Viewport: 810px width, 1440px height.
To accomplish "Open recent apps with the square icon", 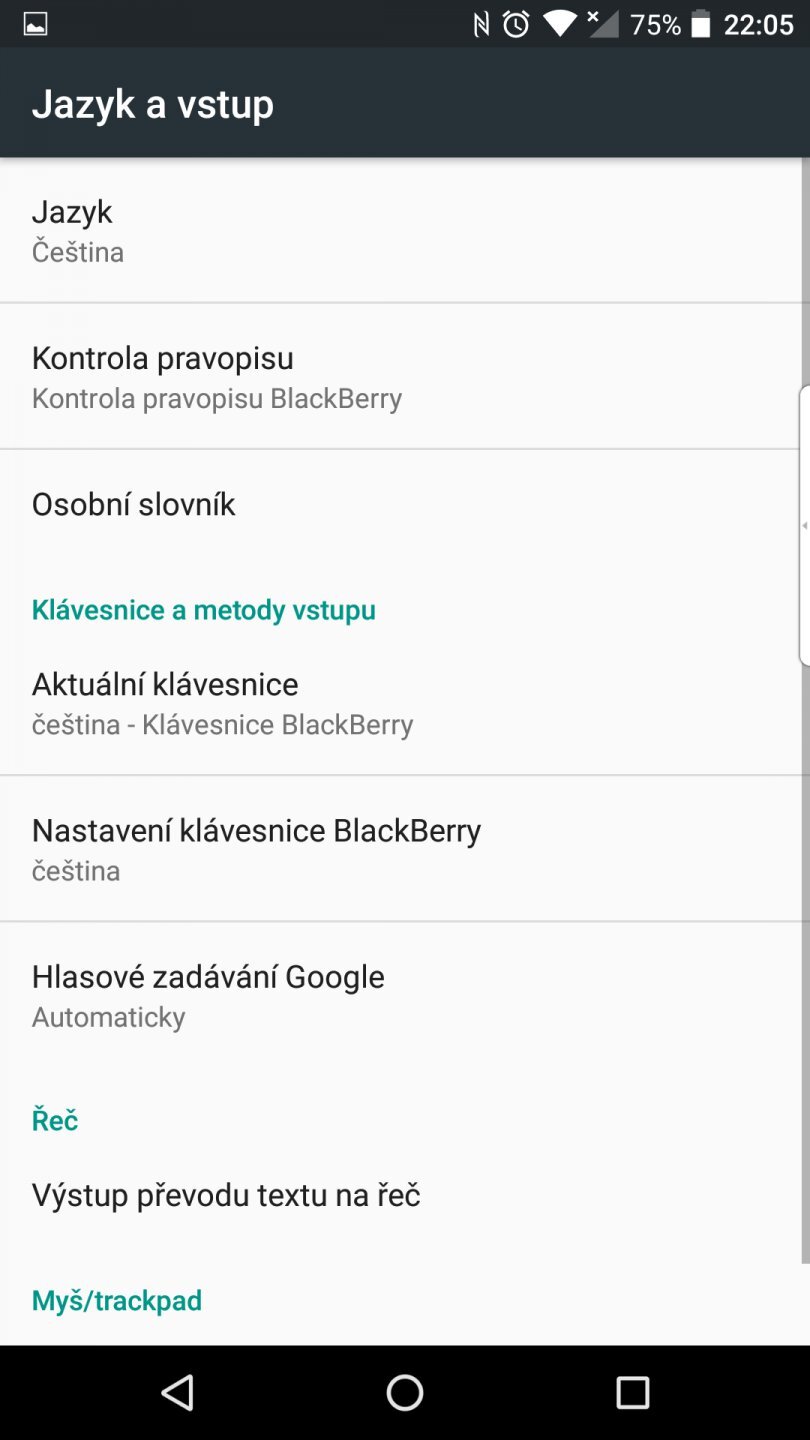I will [632, 1391].
